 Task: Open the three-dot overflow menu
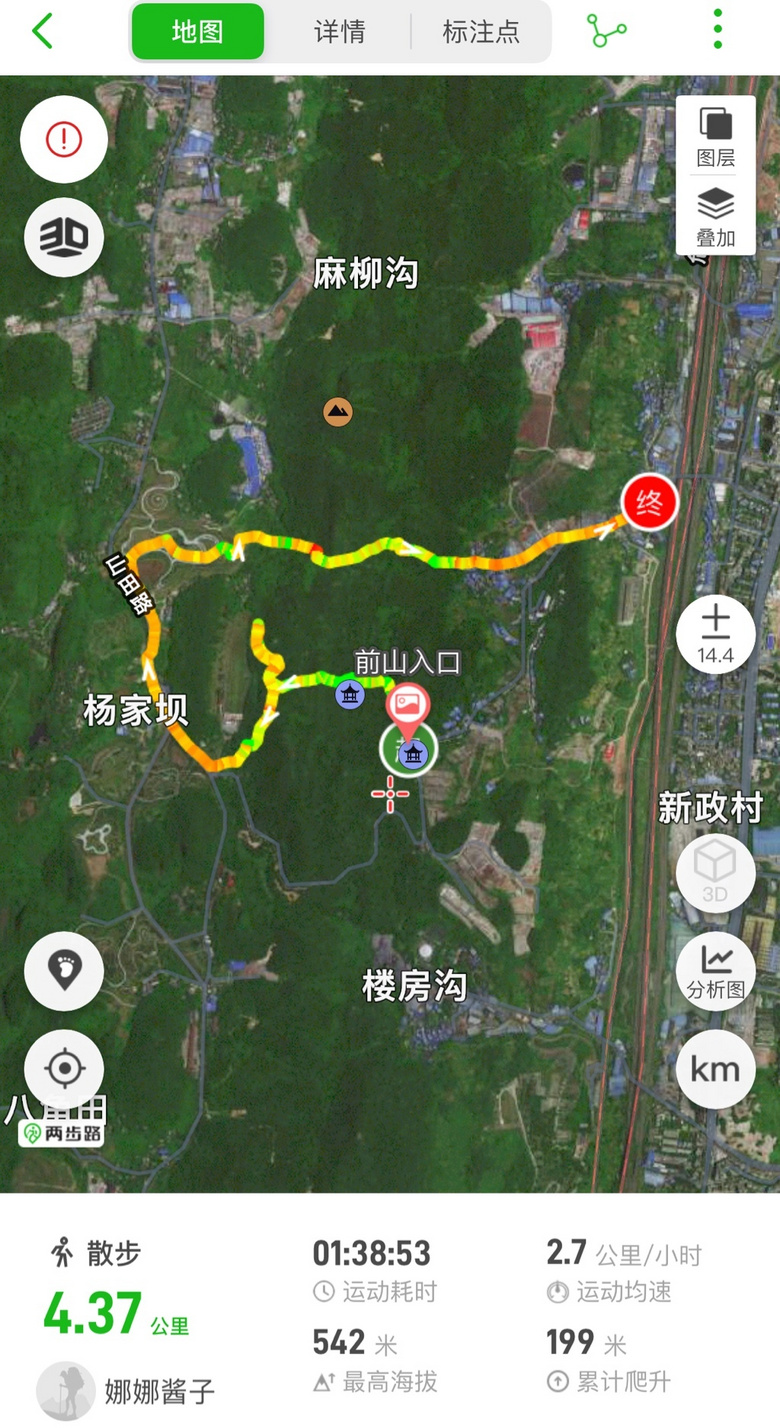(x=717, y=30)
